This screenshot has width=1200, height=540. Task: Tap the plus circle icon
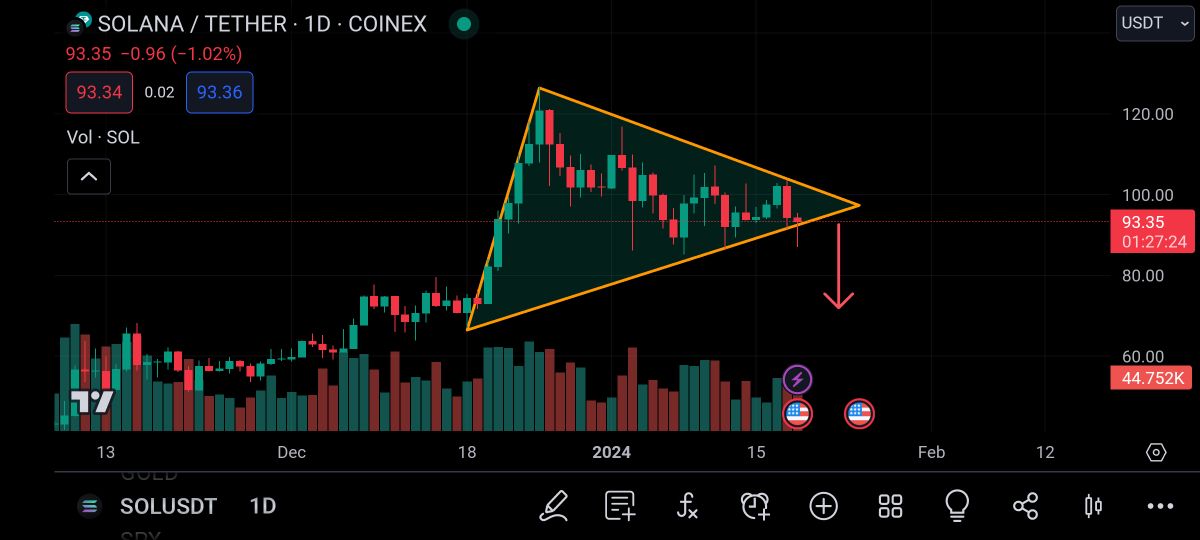(x=823, y=505)
